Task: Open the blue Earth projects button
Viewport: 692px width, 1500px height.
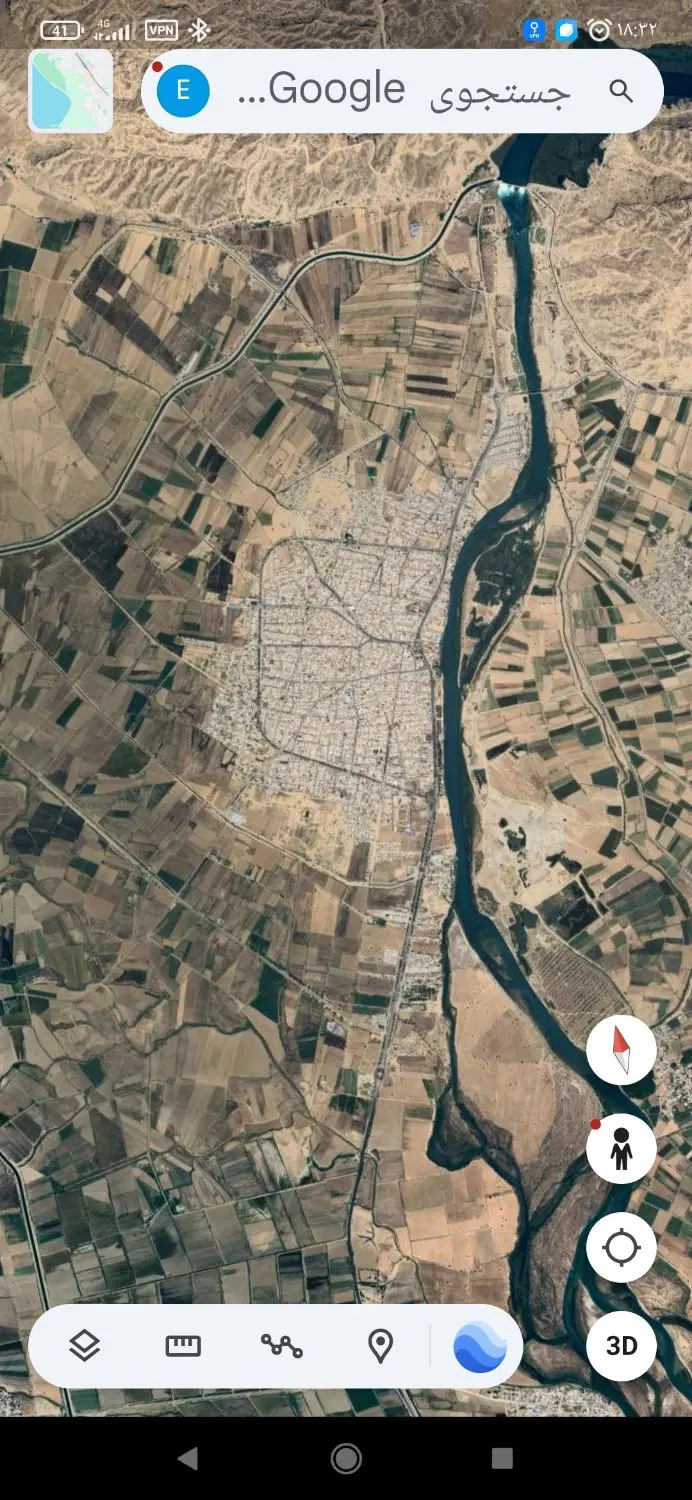Action: coord(480,1346)
